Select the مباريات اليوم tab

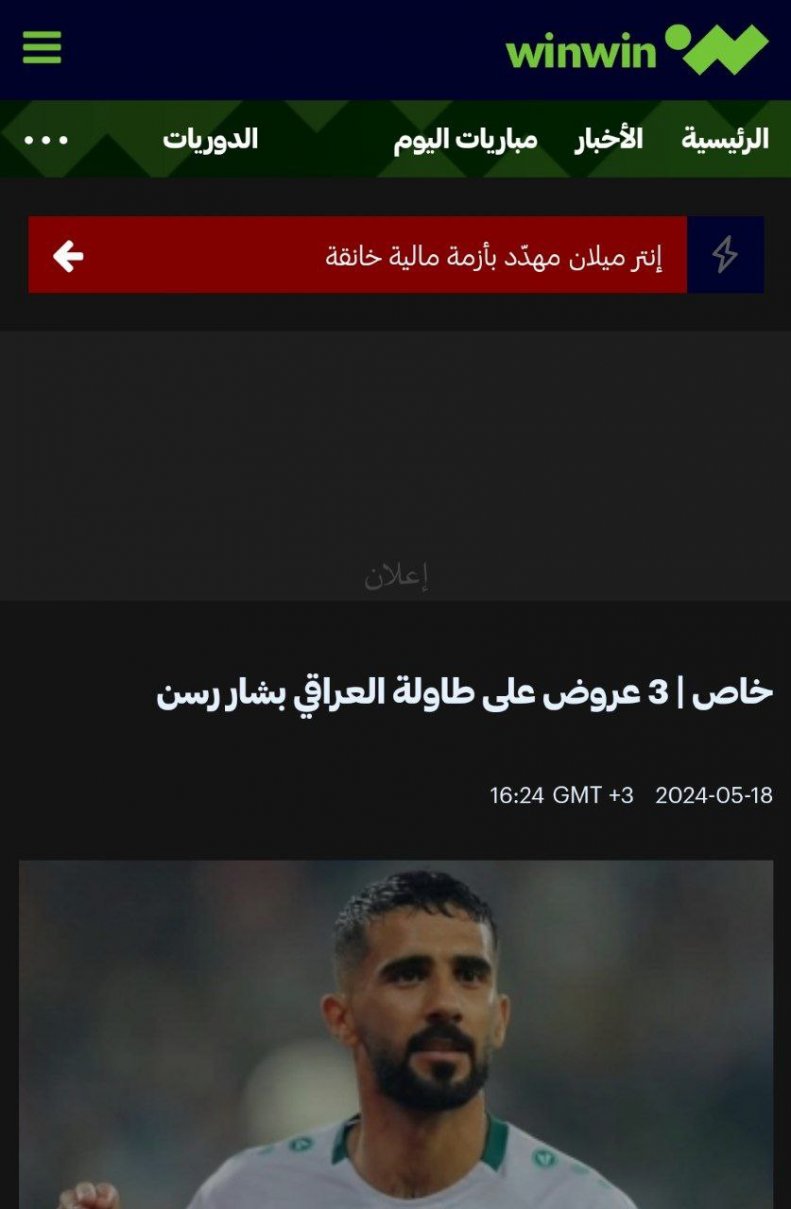pyautogui.click(x=465, y=139)
